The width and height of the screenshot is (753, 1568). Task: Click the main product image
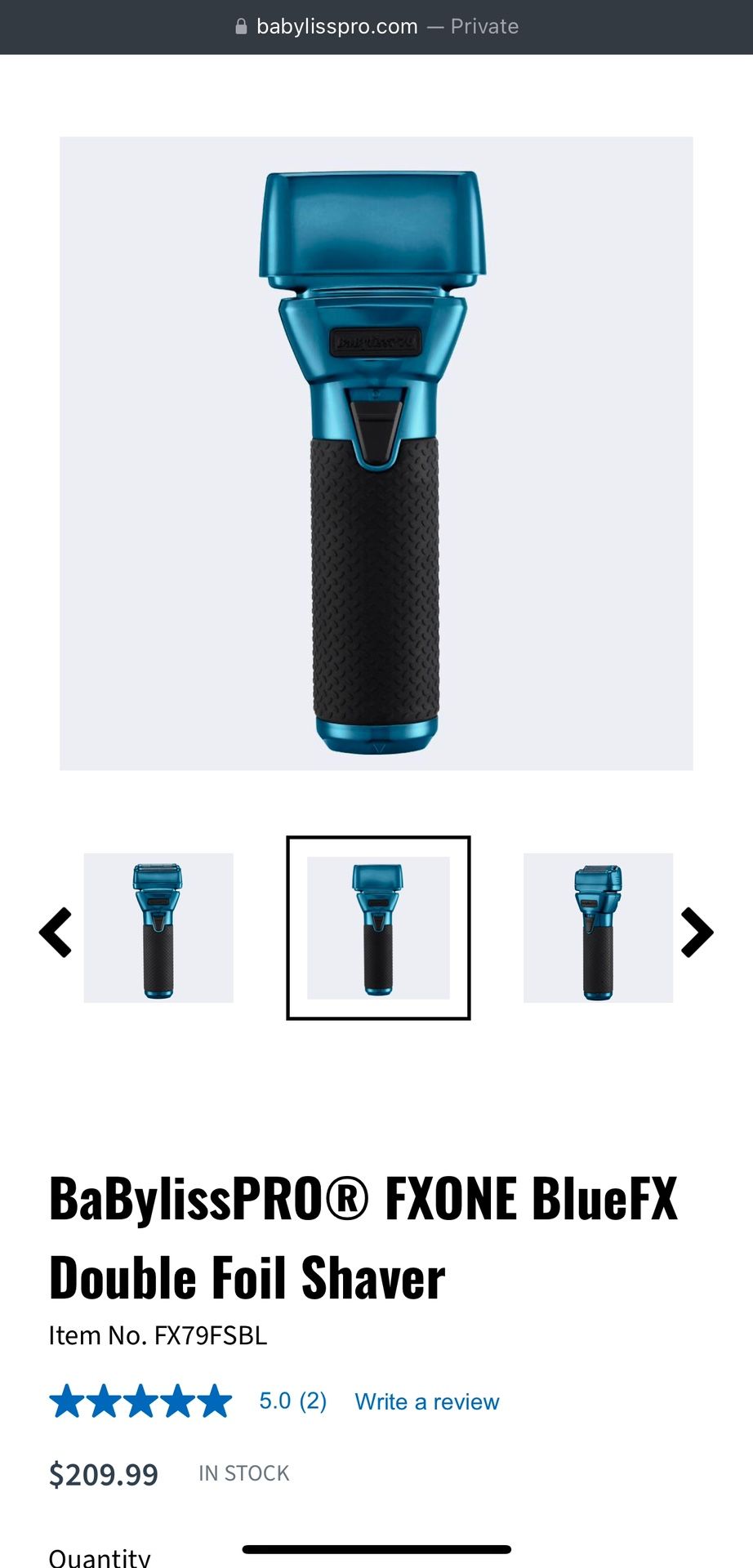point(376,453)
